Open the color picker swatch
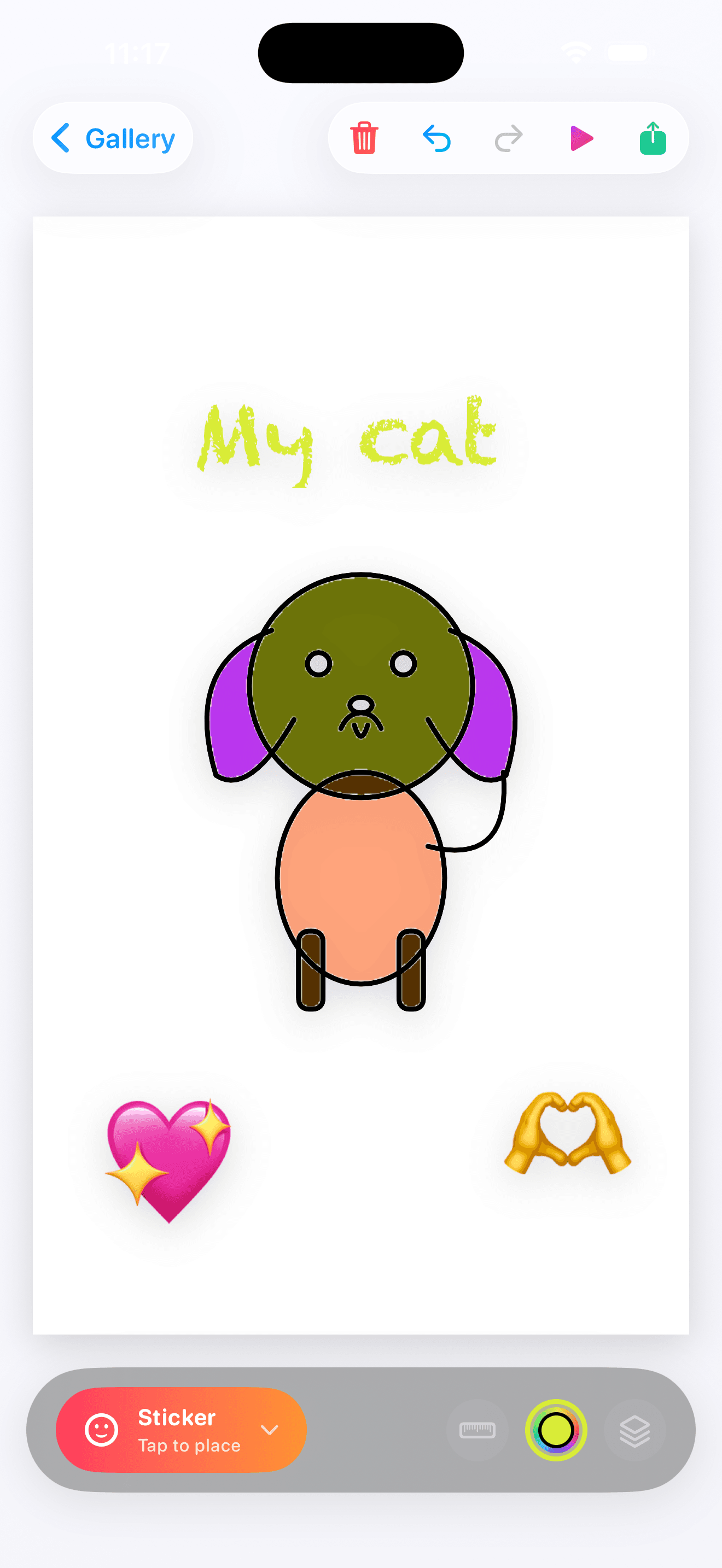722x1568 pixels. click(556, 1430)
